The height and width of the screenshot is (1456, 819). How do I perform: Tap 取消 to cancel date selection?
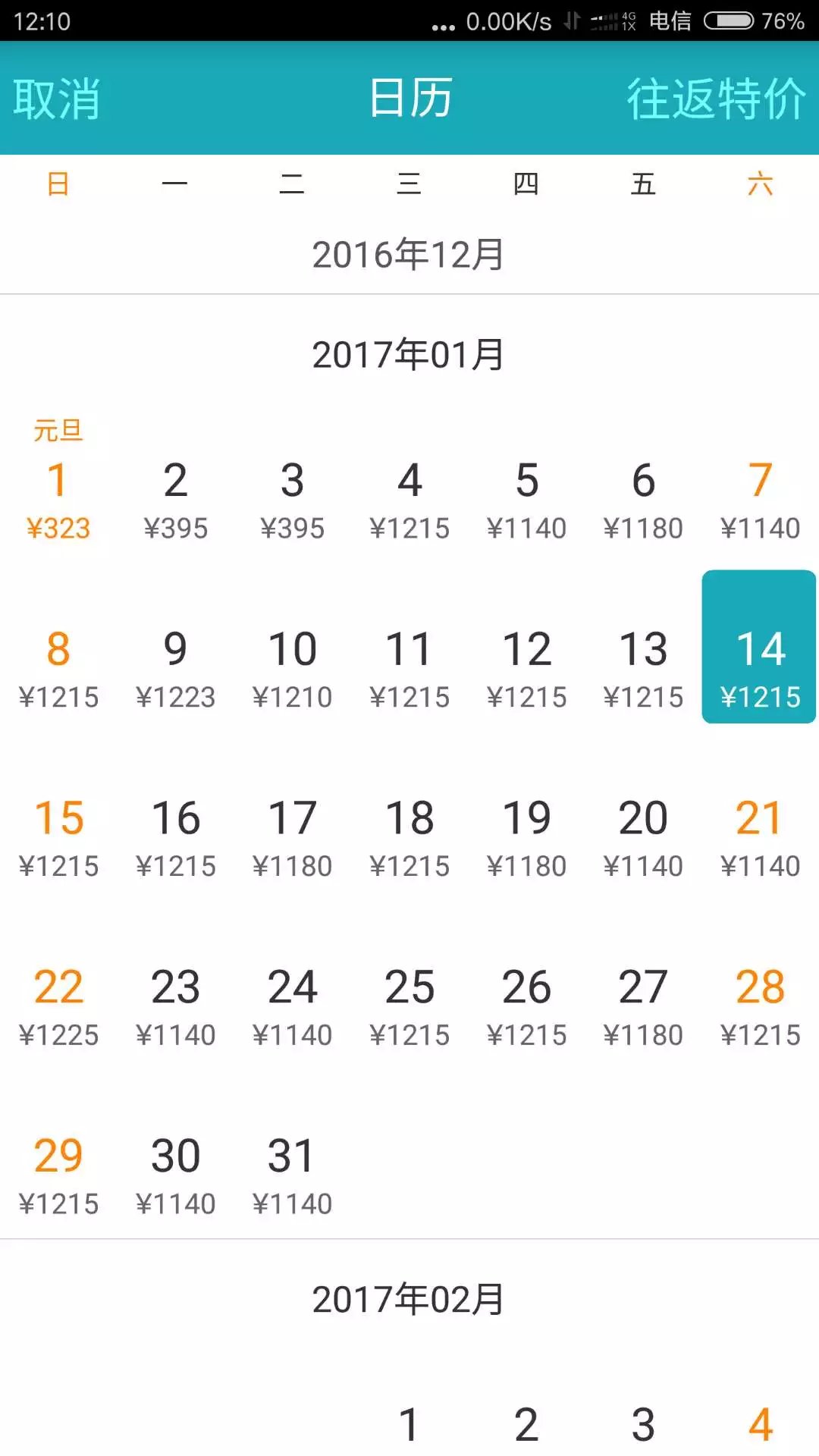click(x=57, y=99)
